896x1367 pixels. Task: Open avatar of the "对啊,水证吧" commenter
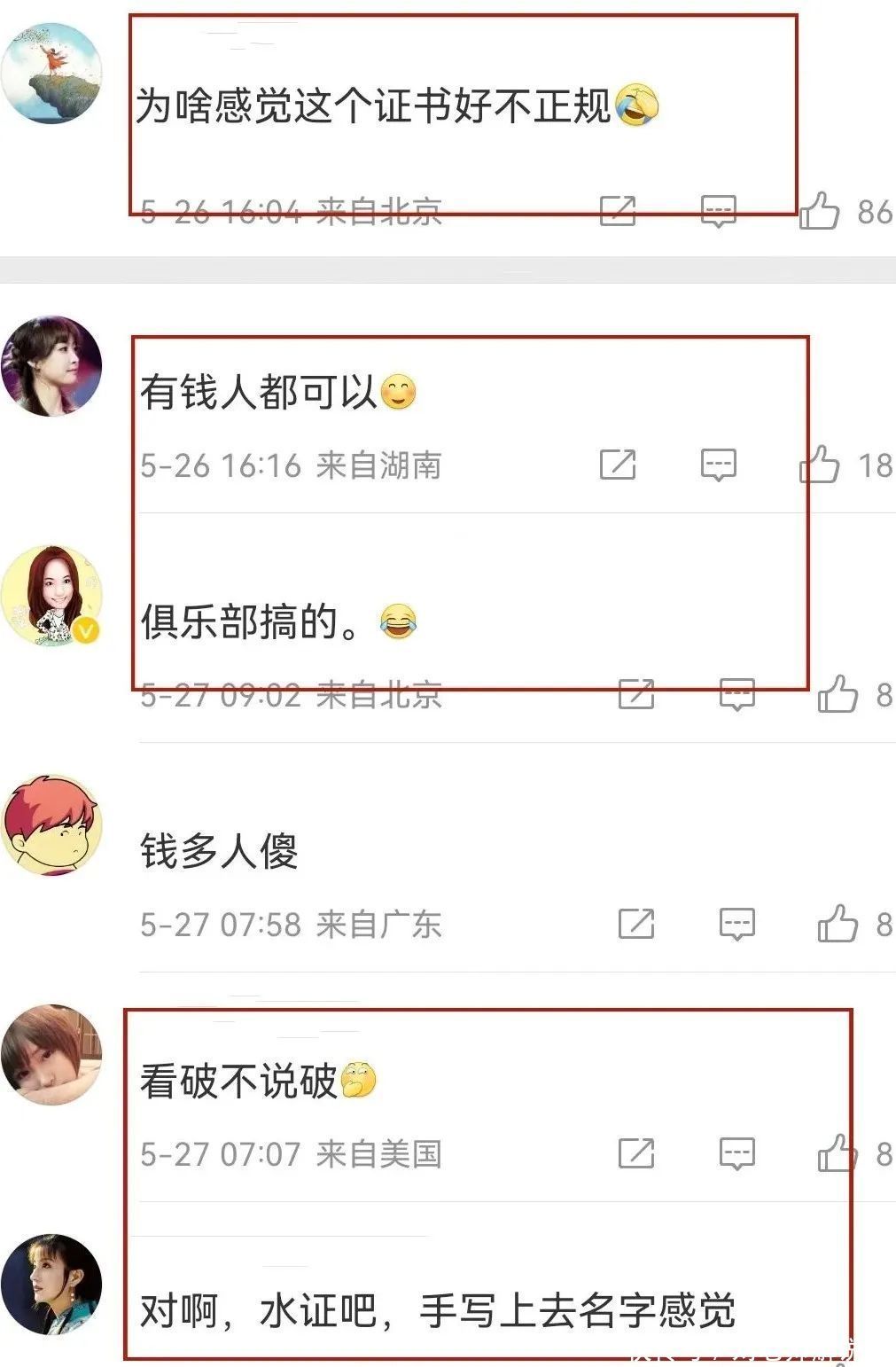[x=51, y=1285]
